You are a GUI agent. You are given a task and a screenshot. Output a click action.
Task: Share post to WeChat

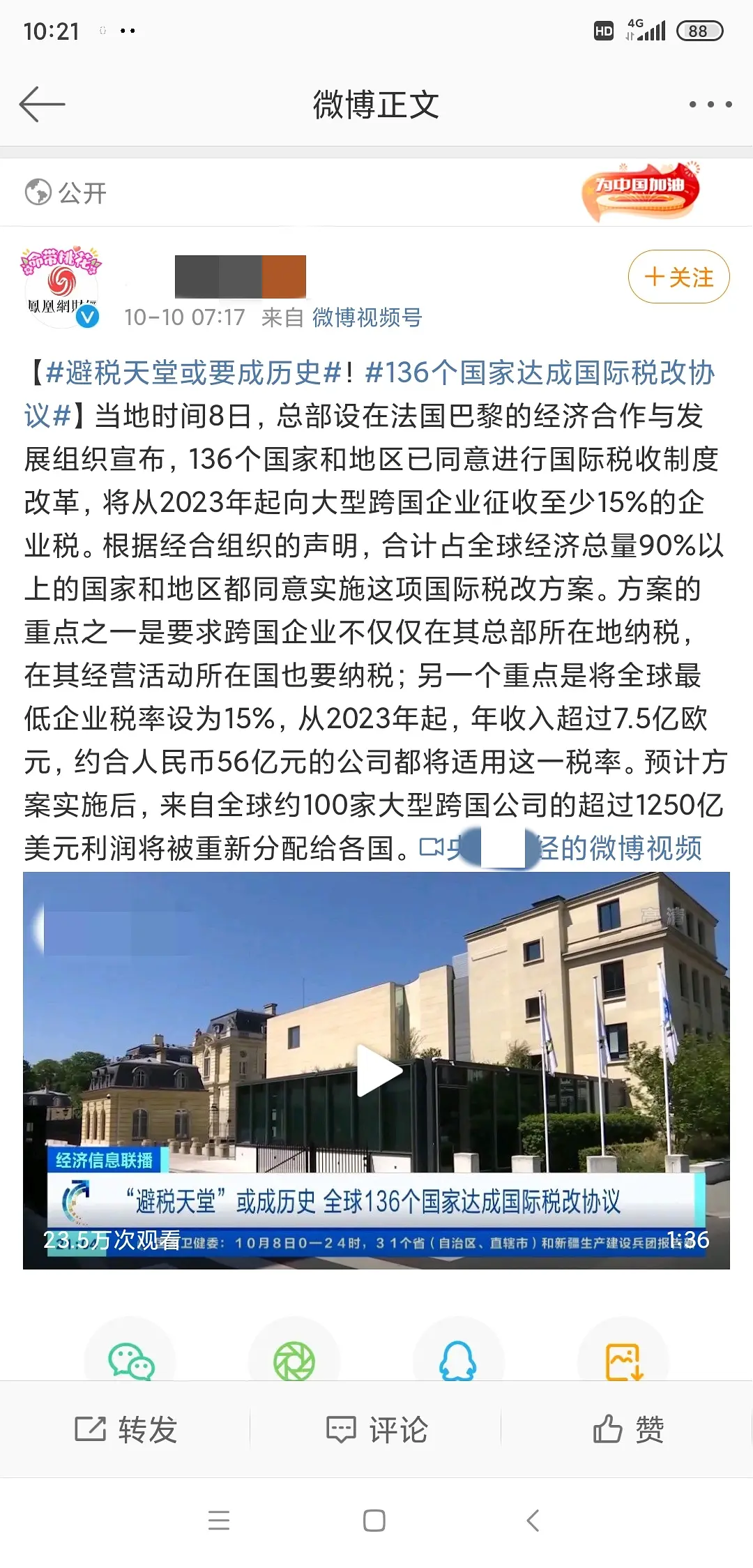tap(130, 1360)
